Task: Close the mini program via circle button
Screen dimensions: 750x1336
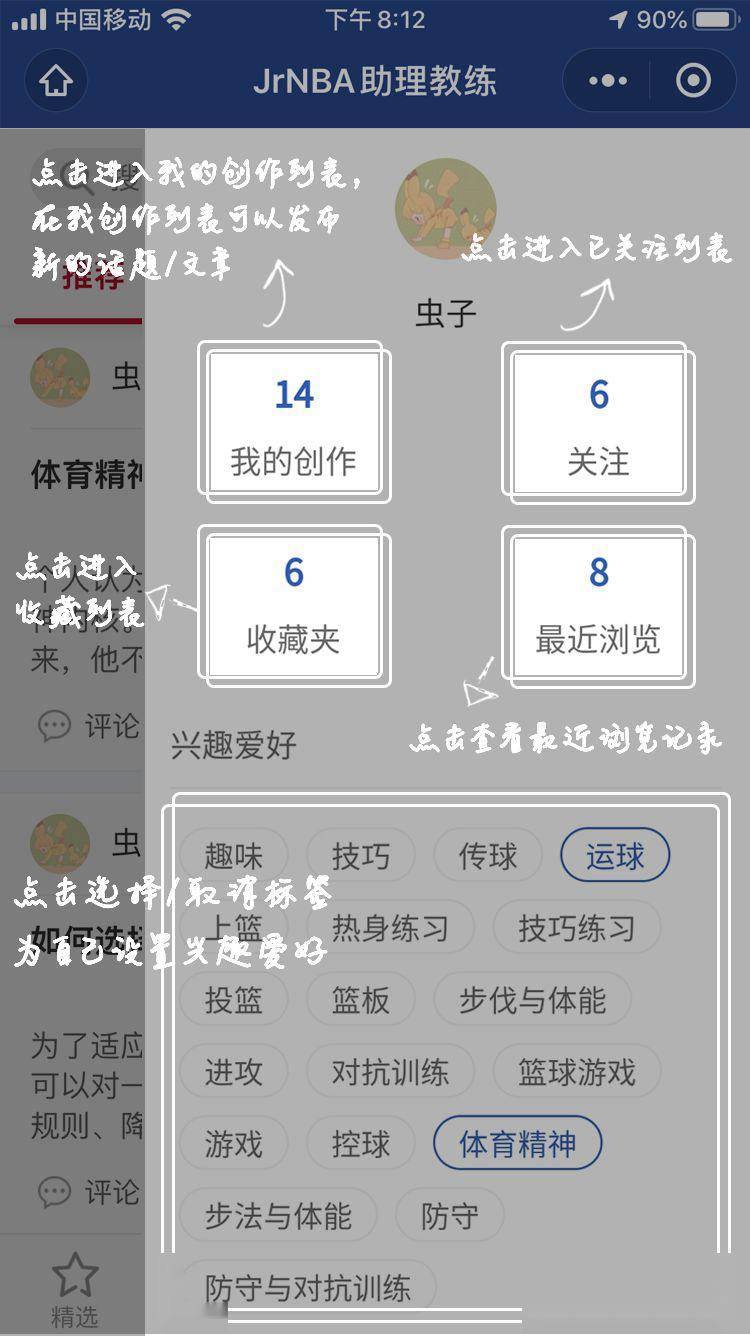Action: (693, 81)
